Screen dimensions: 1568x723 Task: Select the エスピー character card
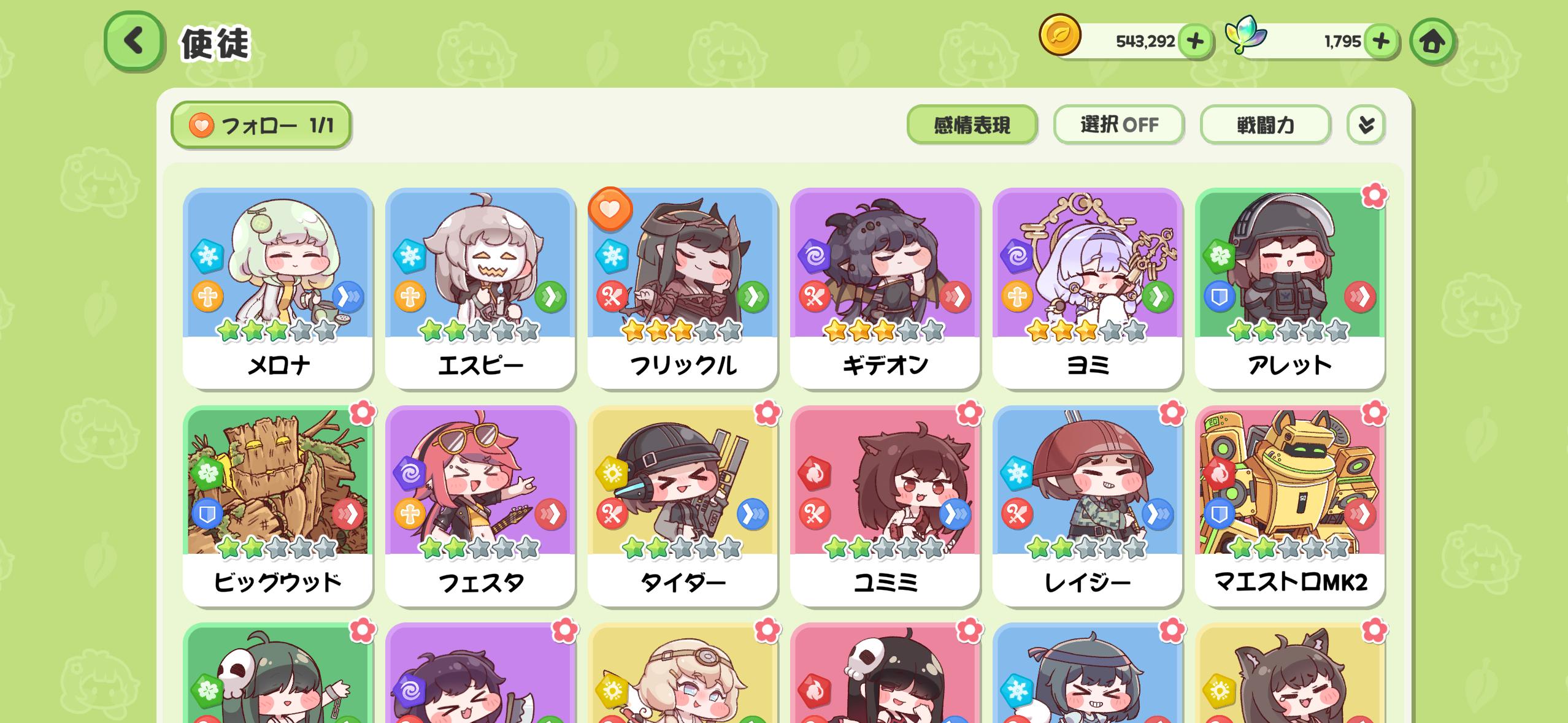point(480,288)
